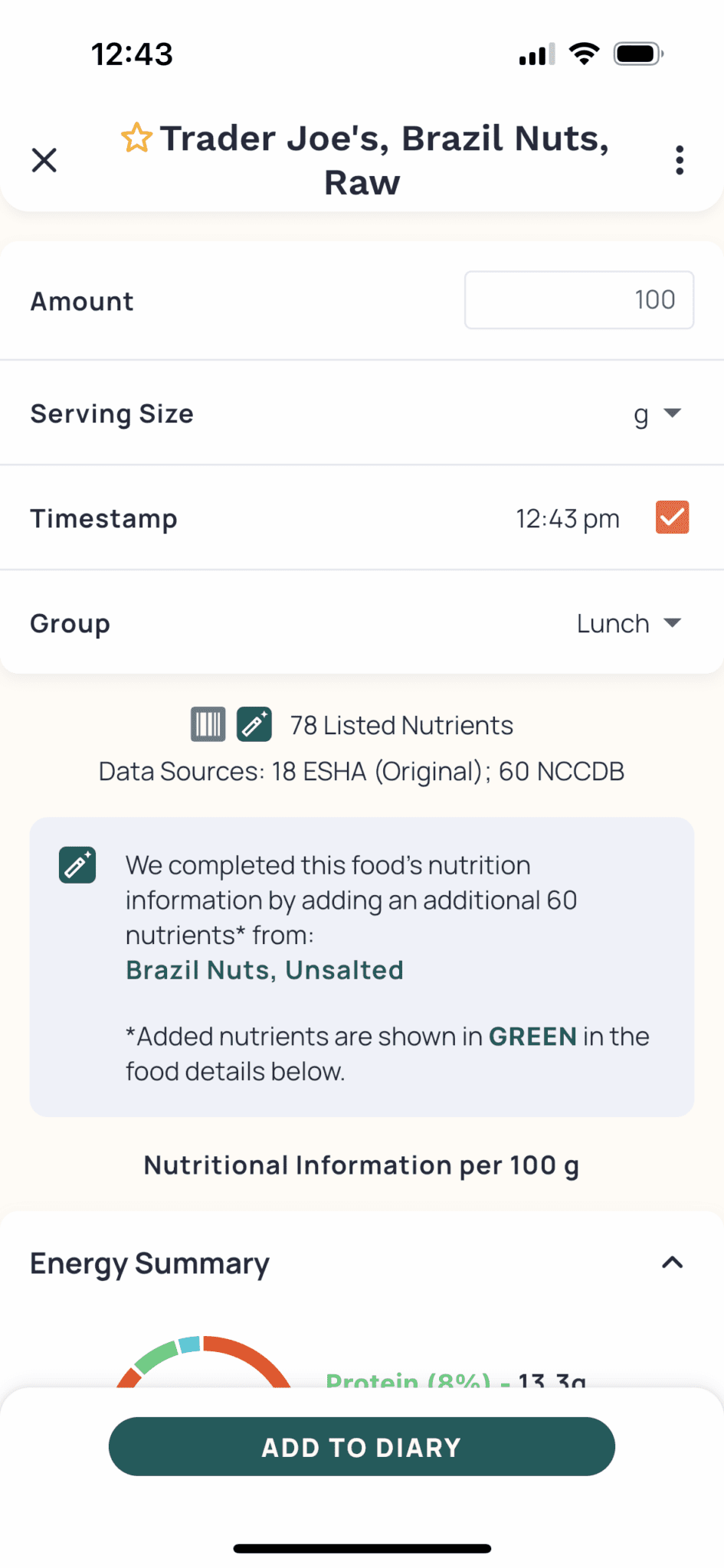Screen dimensions: 724x1568
Task: Select the Energy Summary heading
Action: pos(149,1263)
